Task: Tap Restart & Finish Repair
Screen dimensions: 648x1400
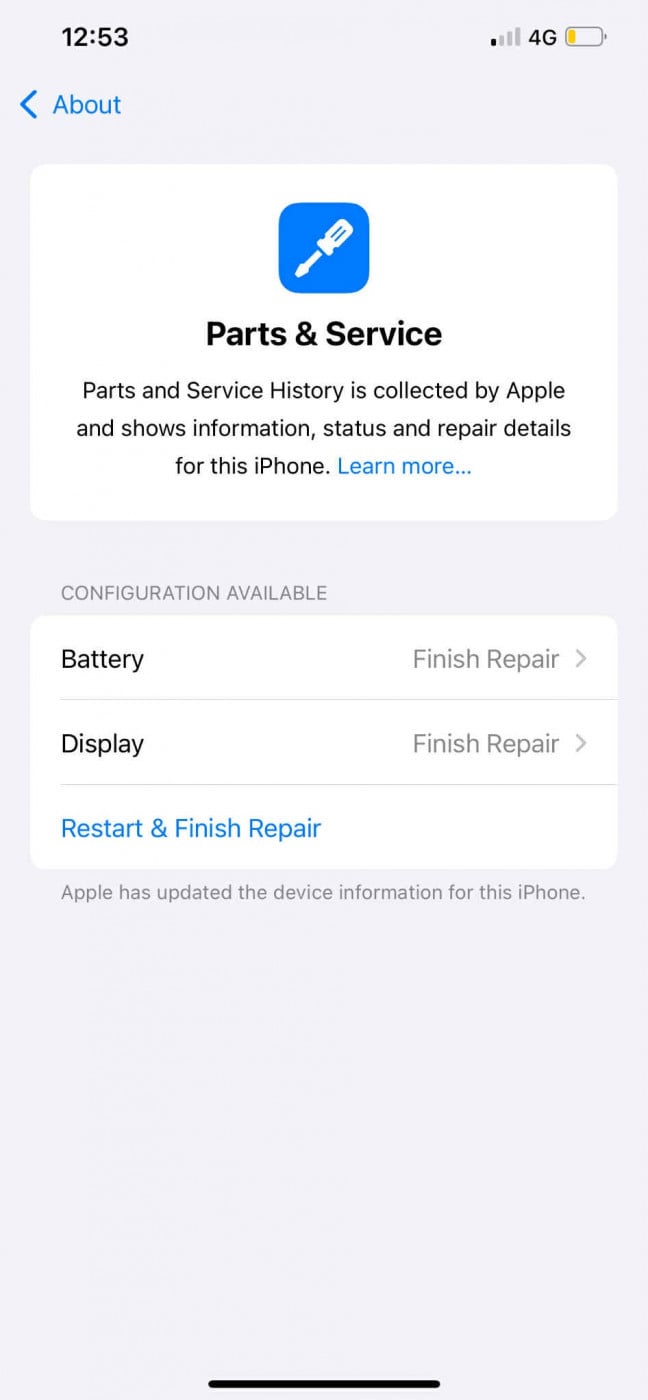Action: [191, 828]
